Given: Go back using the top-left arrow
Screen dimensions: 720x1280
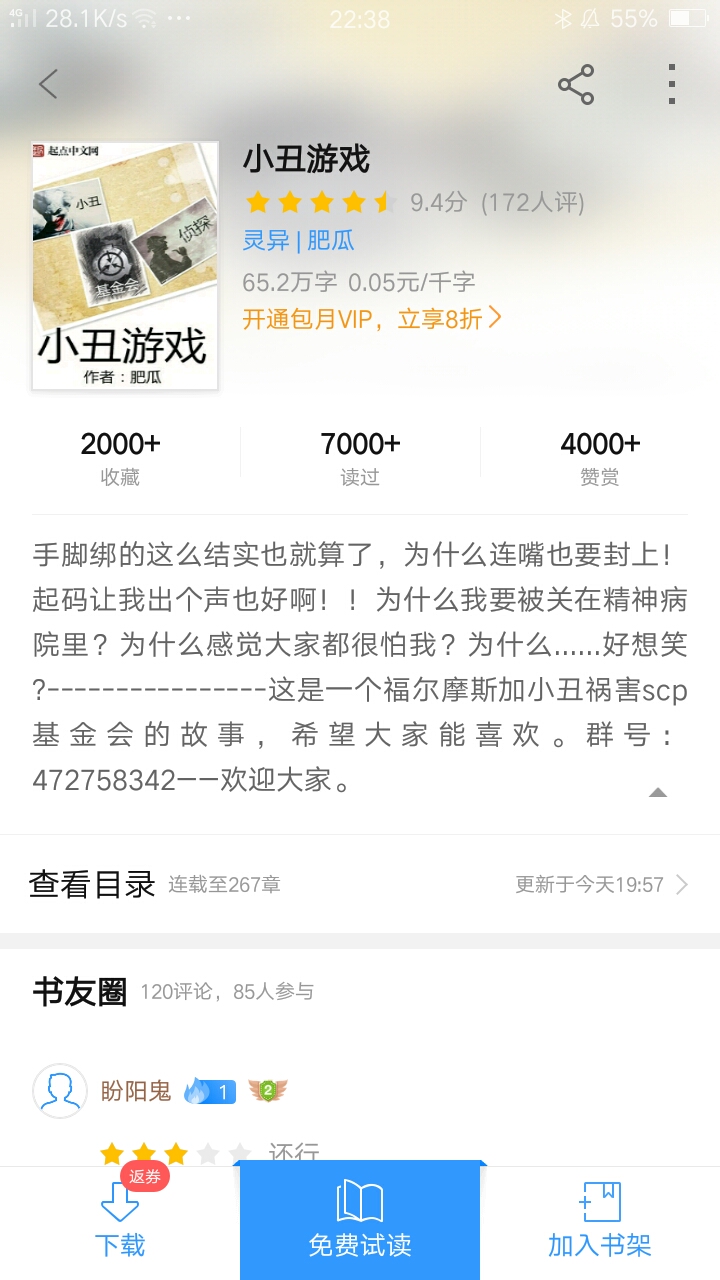Looking at the screenshot, I should point(48,84).
